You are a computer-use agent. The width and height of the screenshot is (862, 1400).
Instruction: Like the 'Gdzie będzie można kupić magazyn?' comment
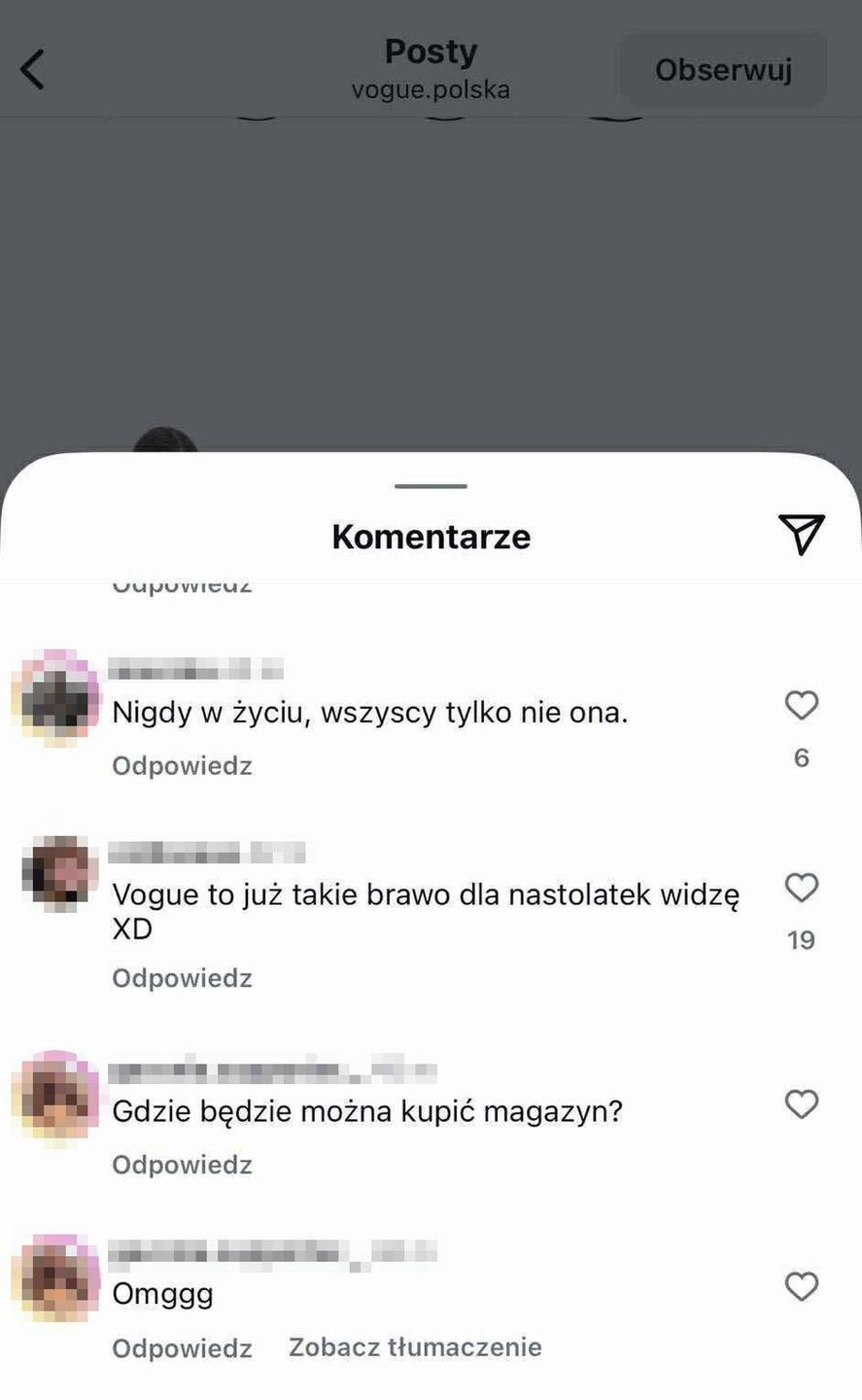pyautogui.click(x=801, y=1104)
